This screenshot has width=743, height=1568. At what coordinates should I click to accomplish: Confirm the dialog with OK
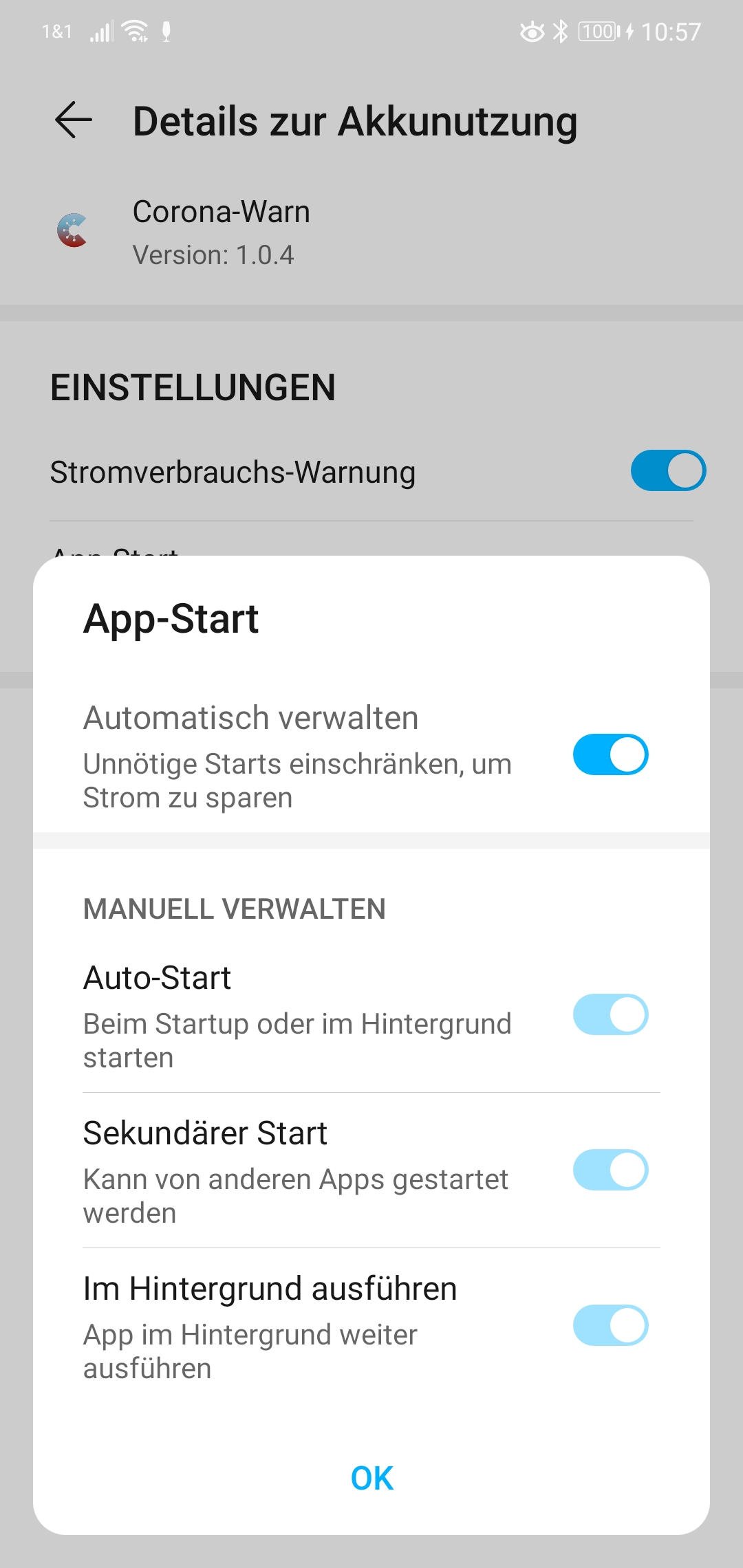(371, 1478)
